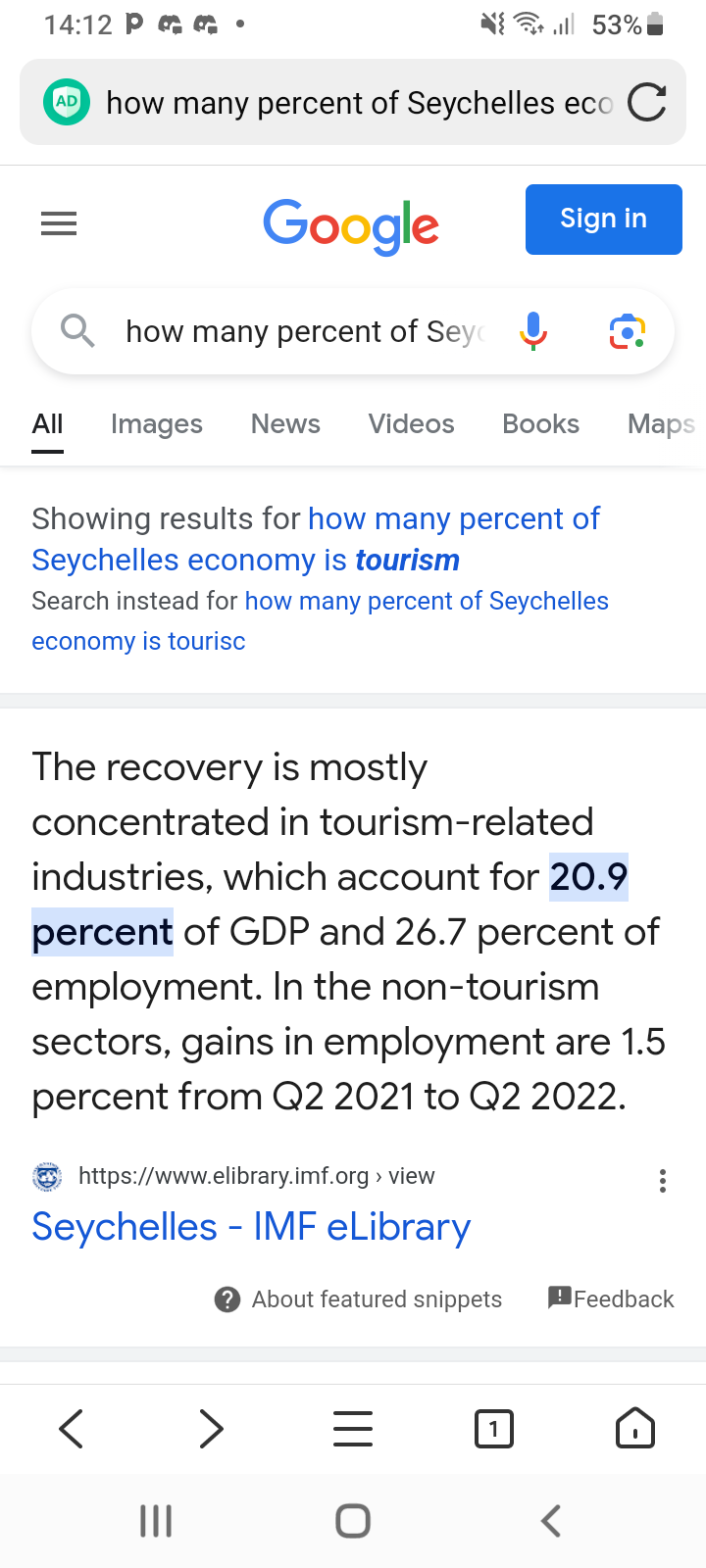Open About featured snippets
This screenshot has width=706, height=1568.
point(358,1299)
